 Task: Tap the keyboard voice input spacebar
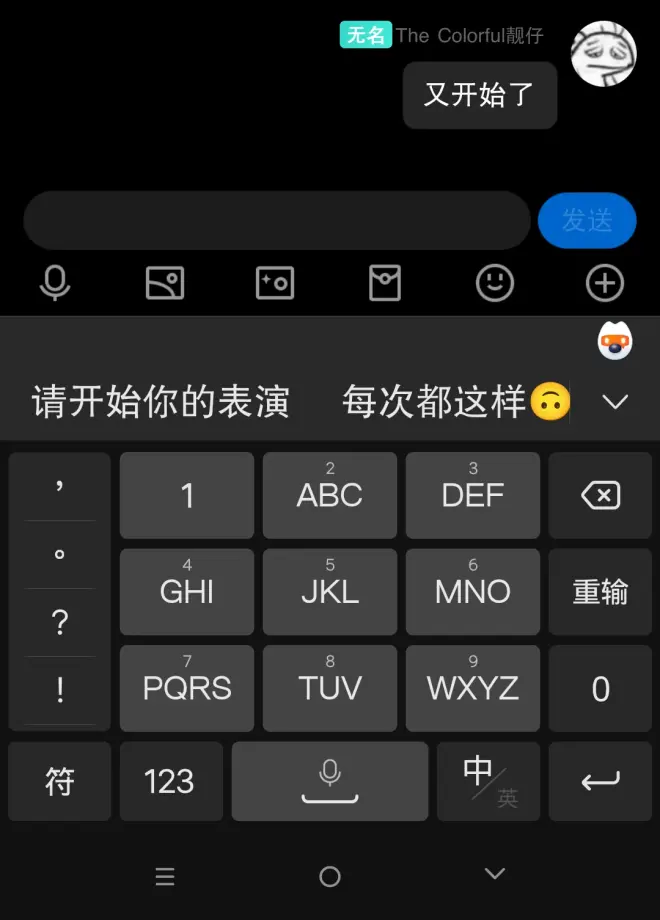tap(330, 781)
